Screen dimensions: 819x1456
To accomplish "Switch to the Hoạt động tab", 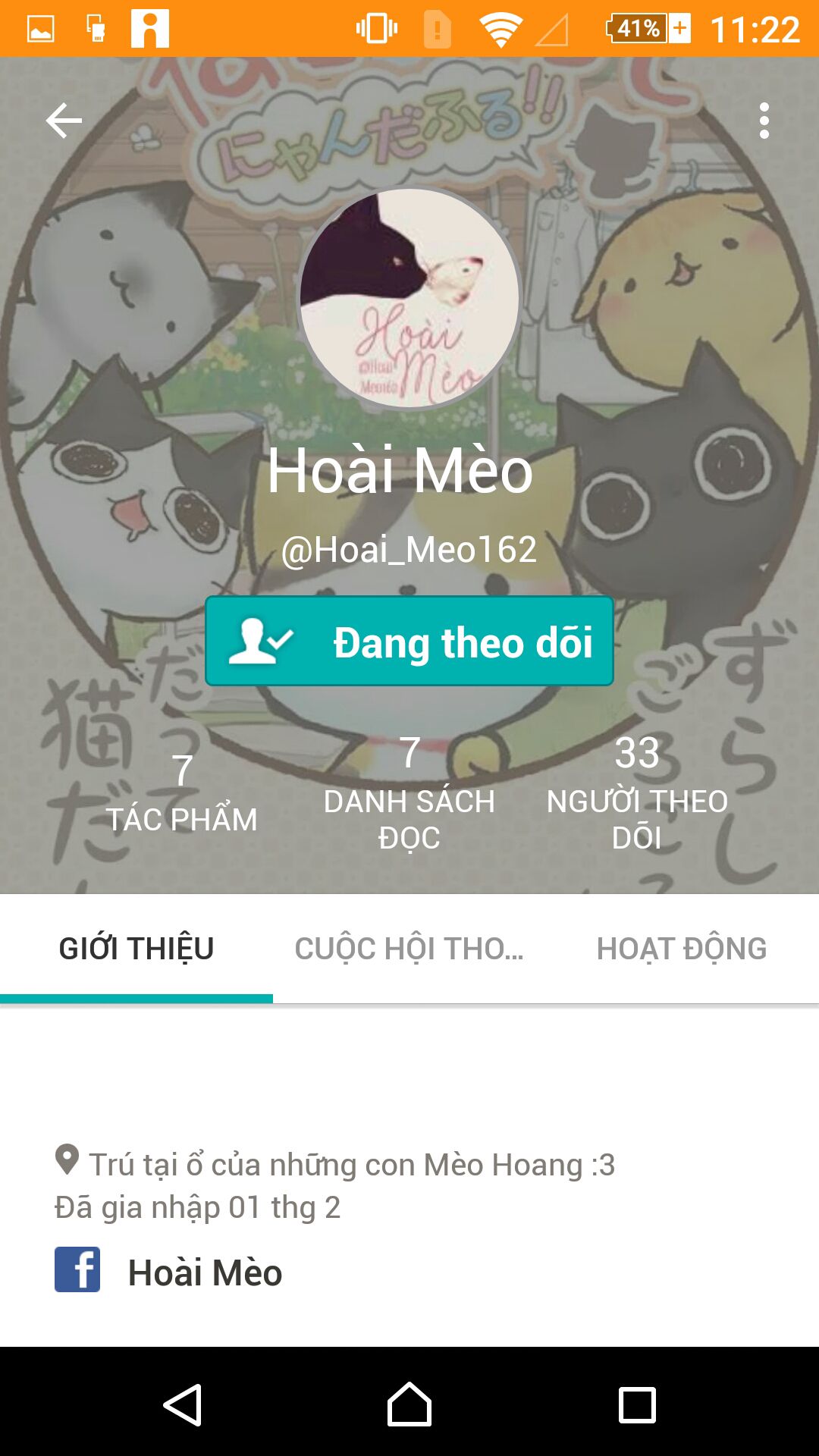I will click(x=682, y=949).
